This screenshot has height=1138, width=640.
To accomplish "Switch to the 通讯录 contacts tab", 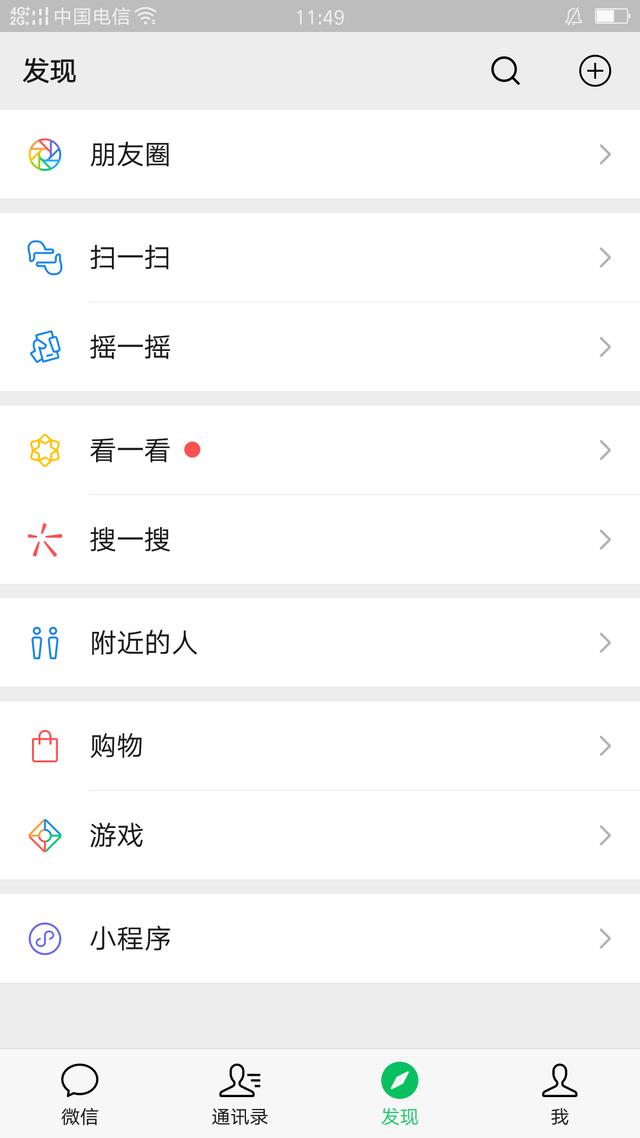I will pyautogui.click(x=240, y=1094).
